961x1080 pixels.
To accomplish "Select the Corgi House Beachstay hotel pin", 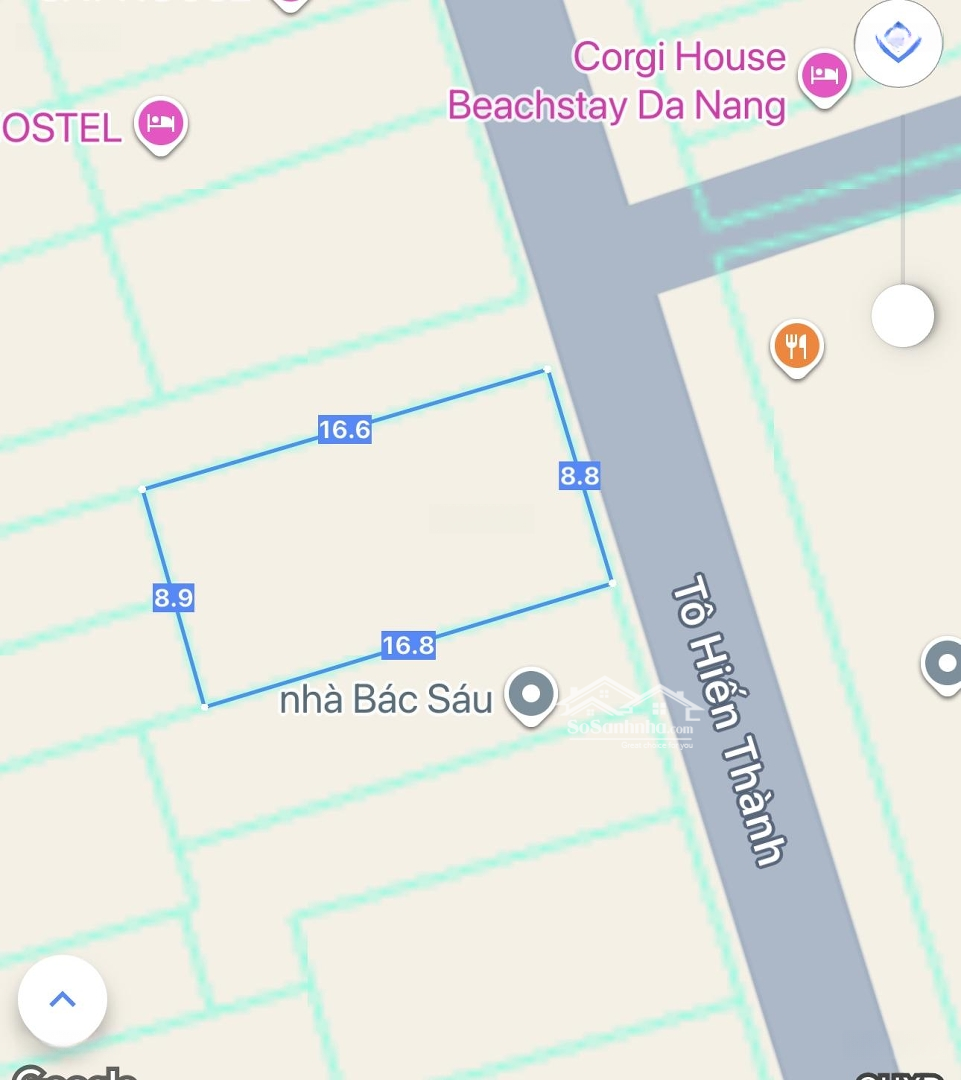I will tap(824, 75).
